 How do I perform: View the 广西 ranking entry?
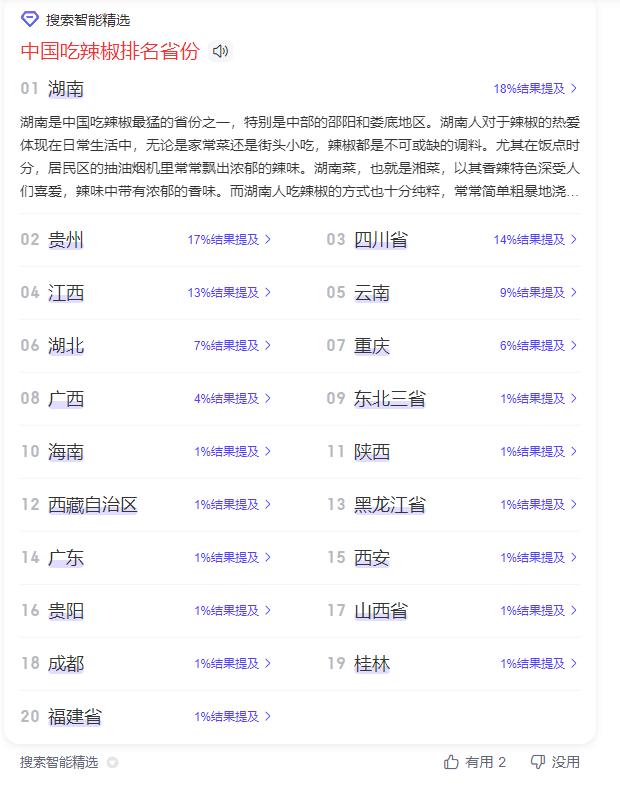coord(66,399)
